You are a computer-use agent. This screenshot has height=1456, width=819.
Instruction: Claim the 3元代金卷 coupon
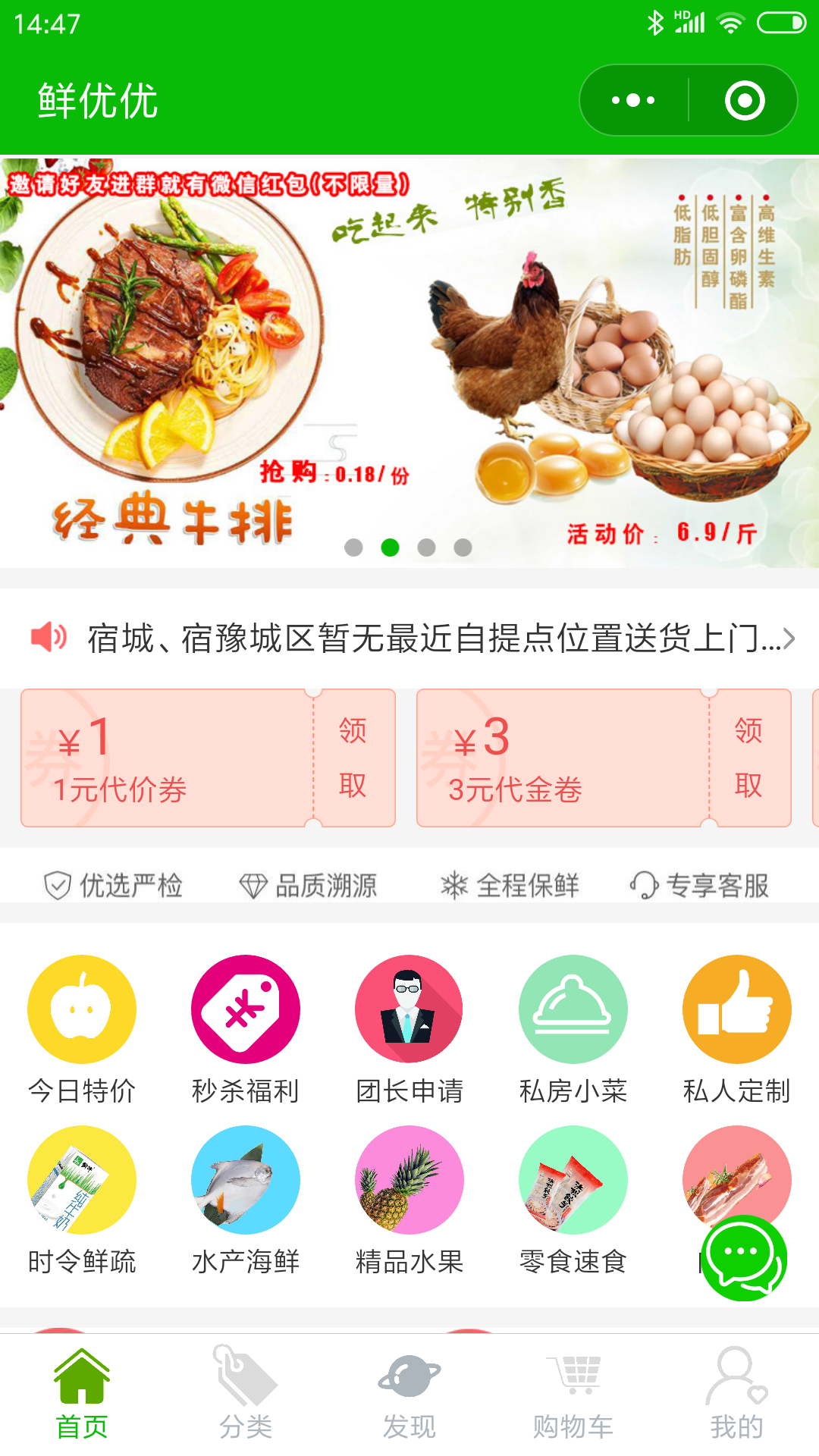coord(748,758)
